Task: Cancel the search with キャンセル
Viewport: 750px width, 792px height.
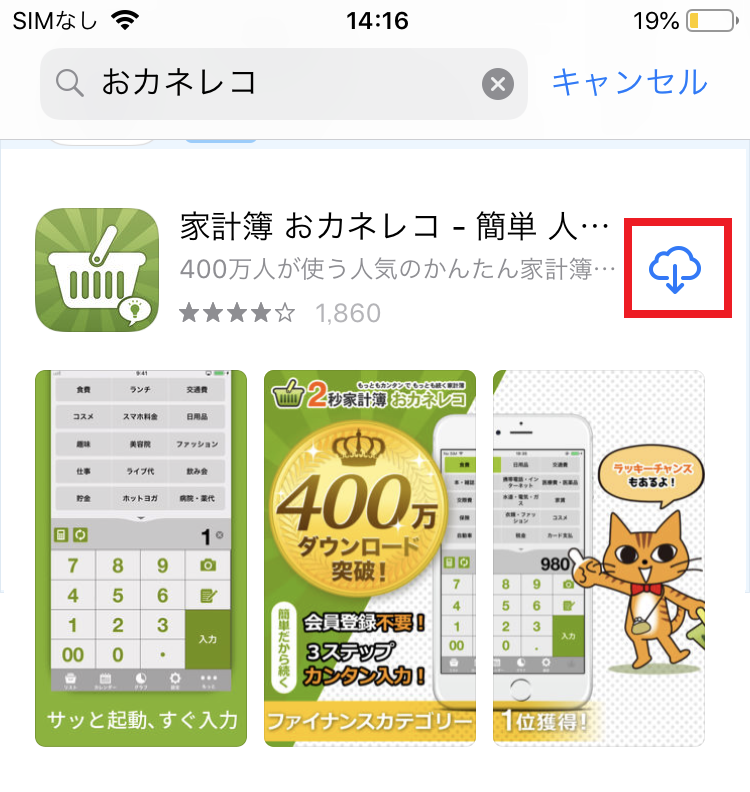Action: click(x=629, y=82)
